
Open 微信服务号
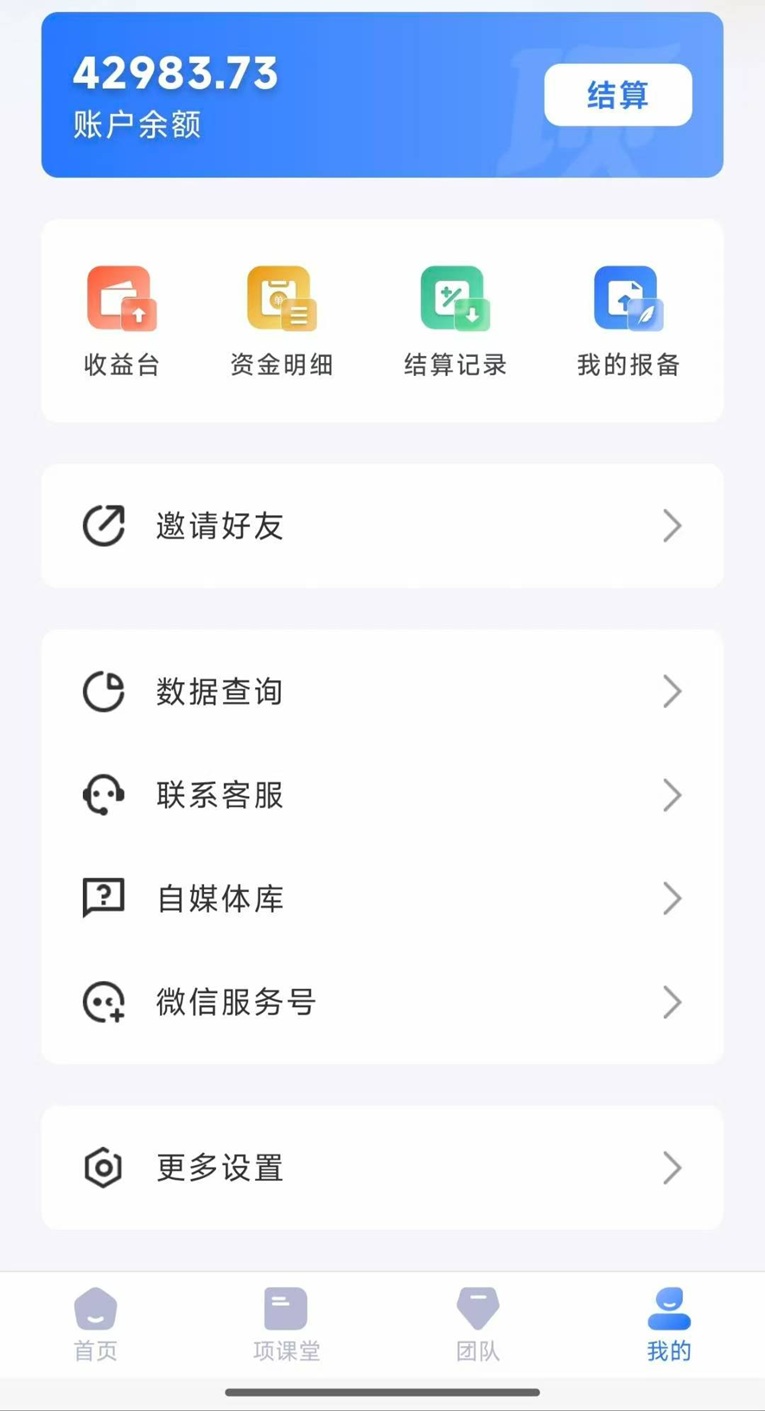[x=382, y=1002]
